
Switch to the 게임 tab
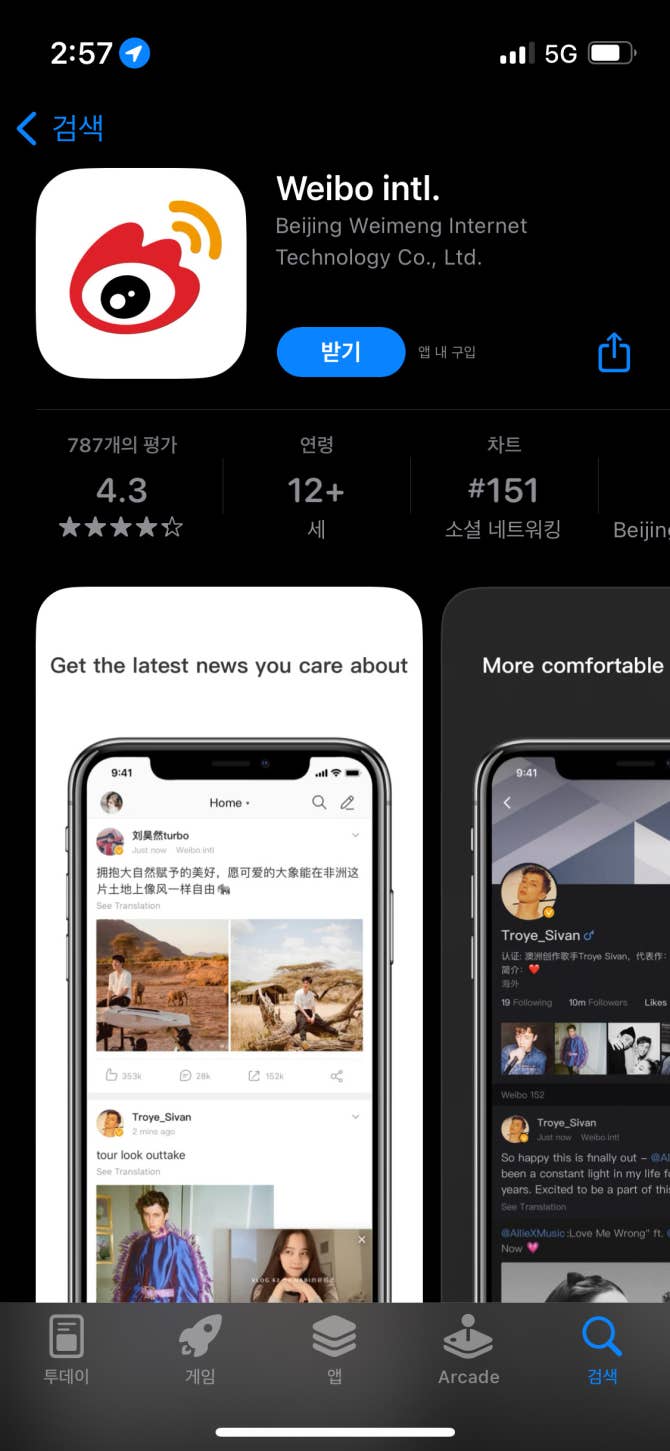tap(200, 1349)
